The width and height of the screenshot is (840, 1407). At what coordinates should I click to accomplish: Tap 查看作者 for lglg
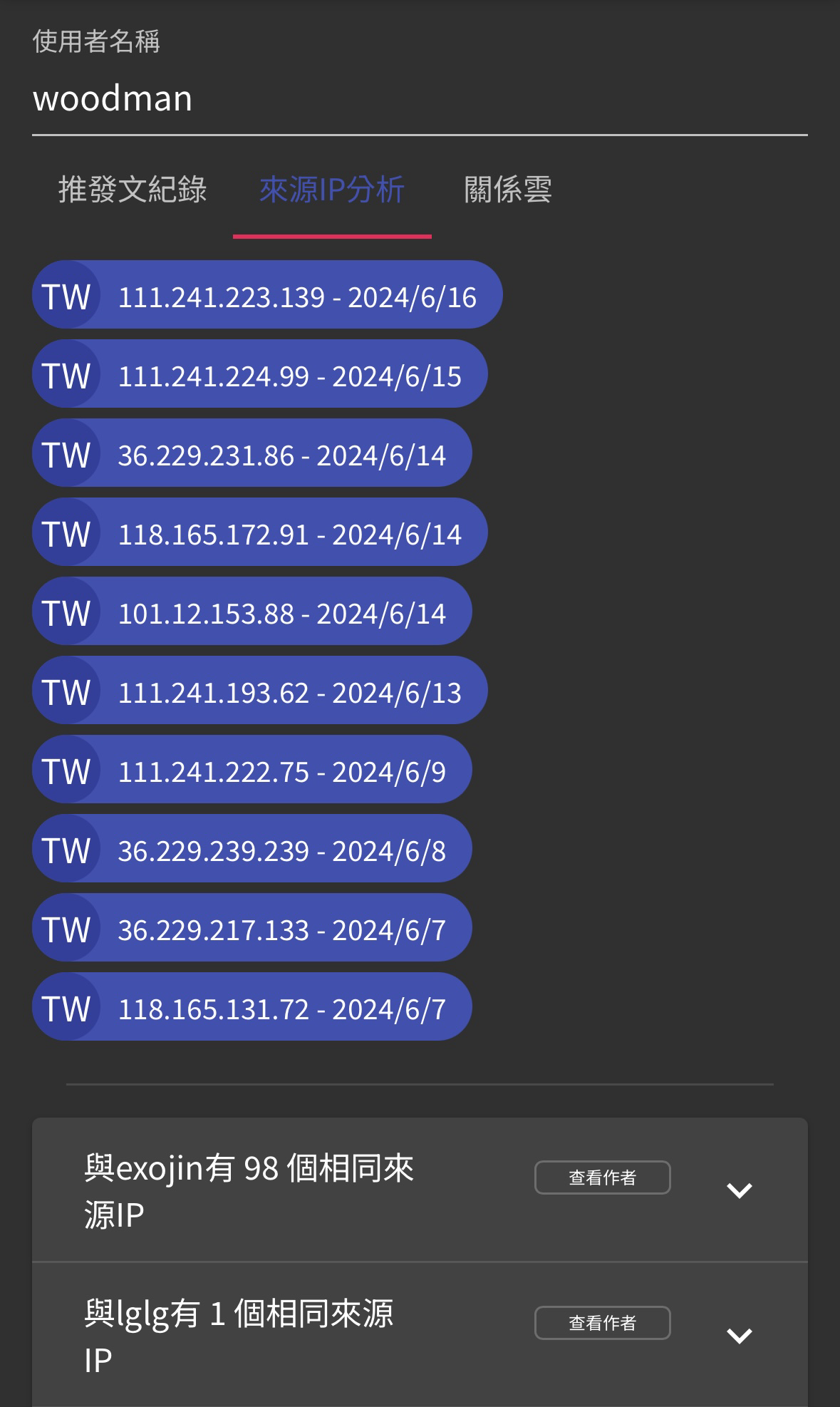pyautogui.click(x=602, y=1323)
